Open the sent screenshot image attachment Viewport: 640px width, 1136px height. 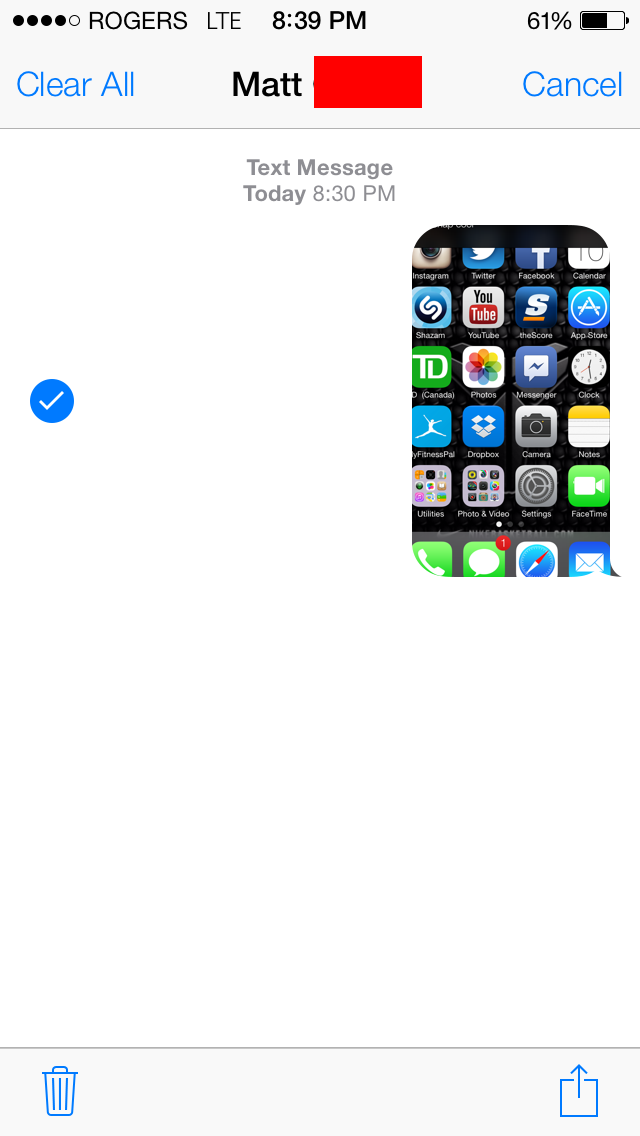(x=511, y=401)
